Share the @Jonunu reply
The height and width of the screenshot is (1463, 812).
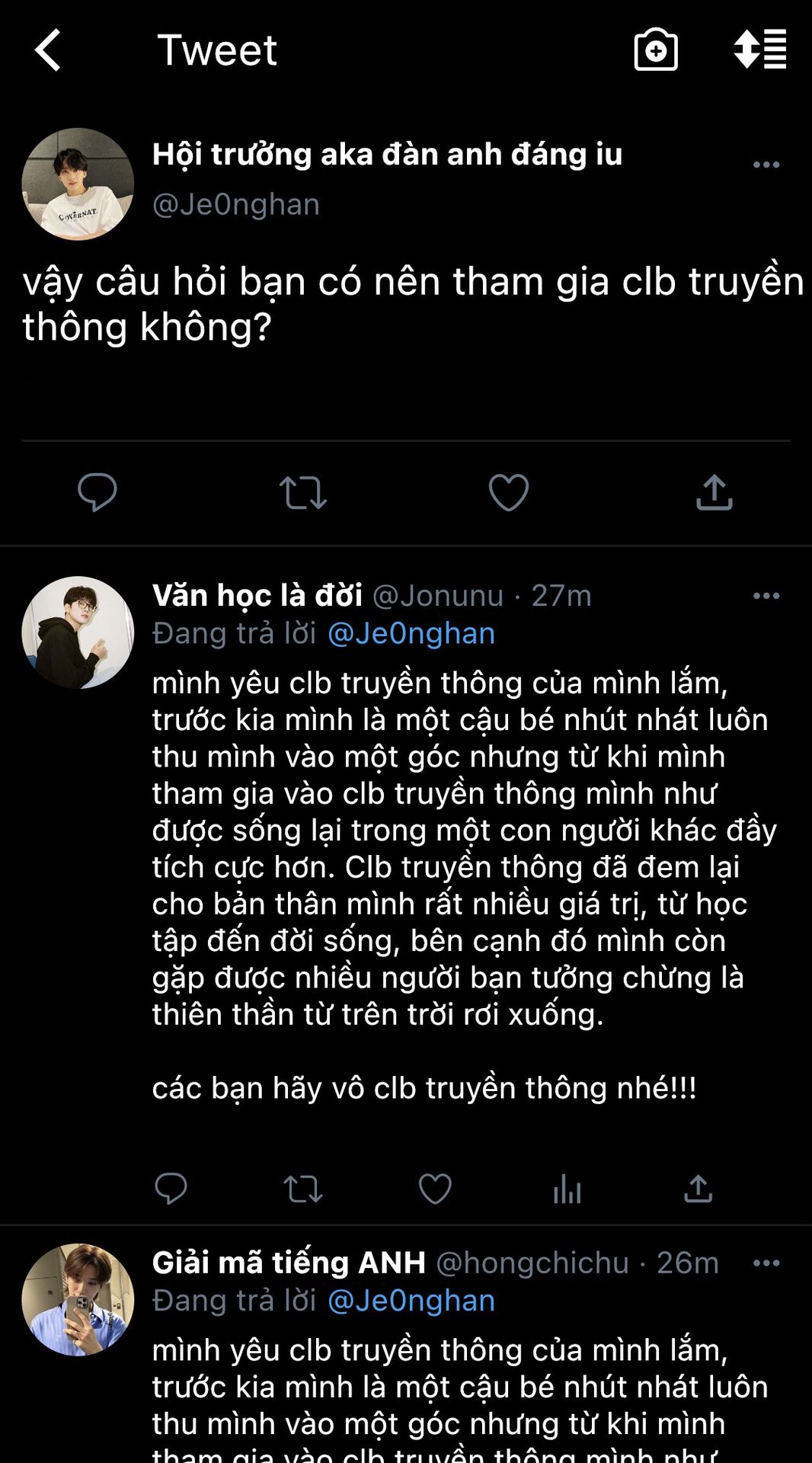(698, 1189)
